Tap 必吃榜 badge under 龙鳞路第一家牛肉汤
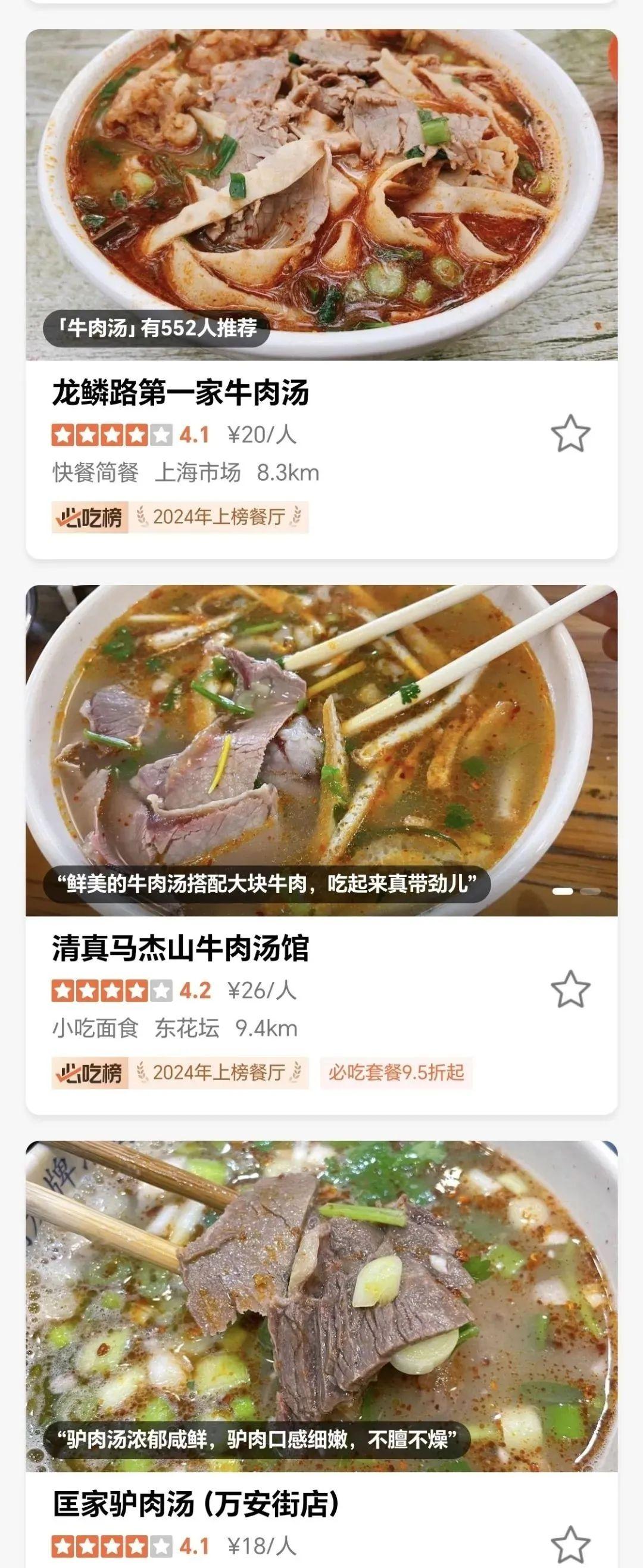Viewport: 643px width, 1568px height. tap(90, 517)
